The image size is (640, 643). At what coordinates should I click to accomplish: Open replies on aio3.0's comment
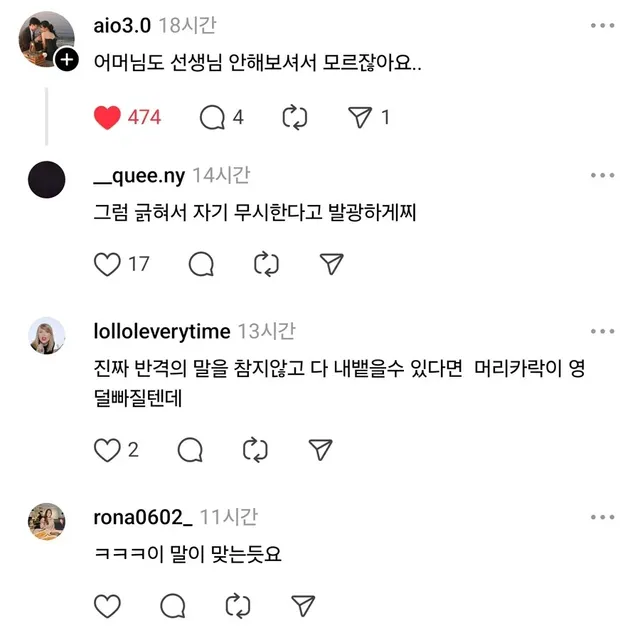tap(212, 118)
